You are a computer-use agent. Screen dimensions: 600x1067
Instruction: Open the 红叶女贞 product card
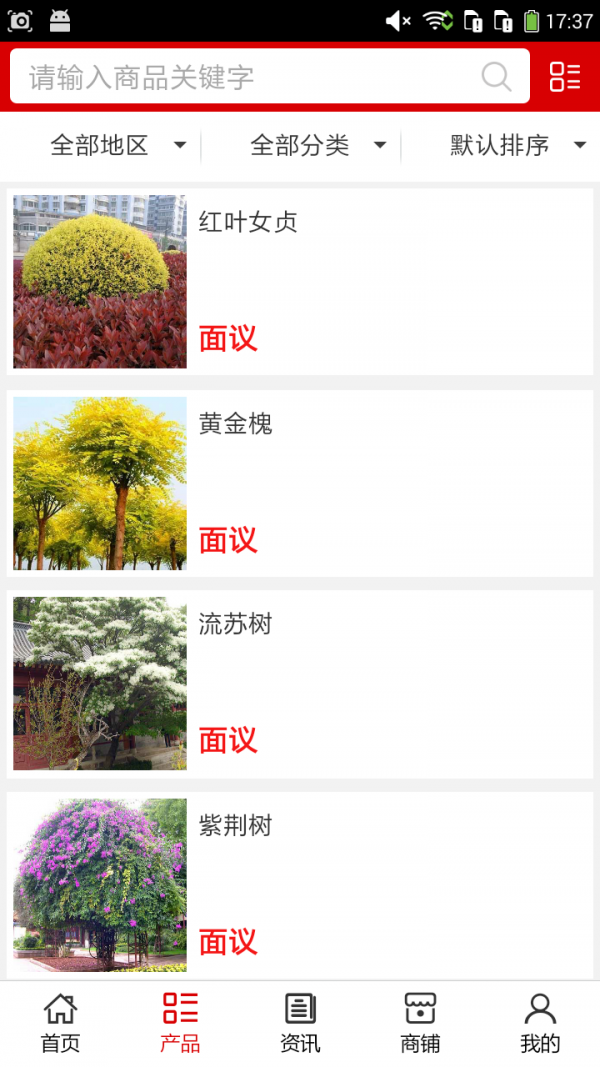point(300,282)
